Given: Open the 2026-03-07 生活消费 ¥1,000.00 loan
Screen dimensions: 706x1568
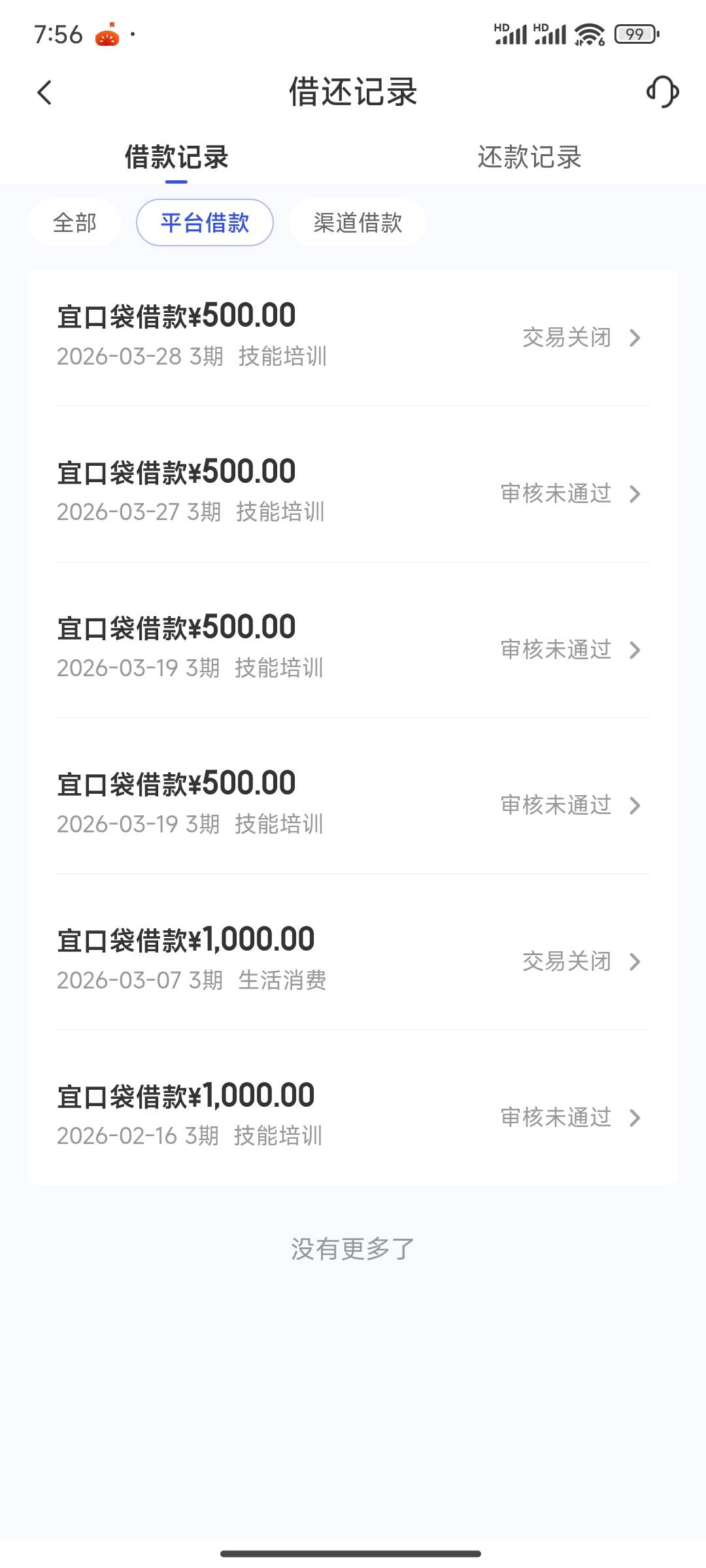Looking at the screenshot, I should tap(353, 961).
